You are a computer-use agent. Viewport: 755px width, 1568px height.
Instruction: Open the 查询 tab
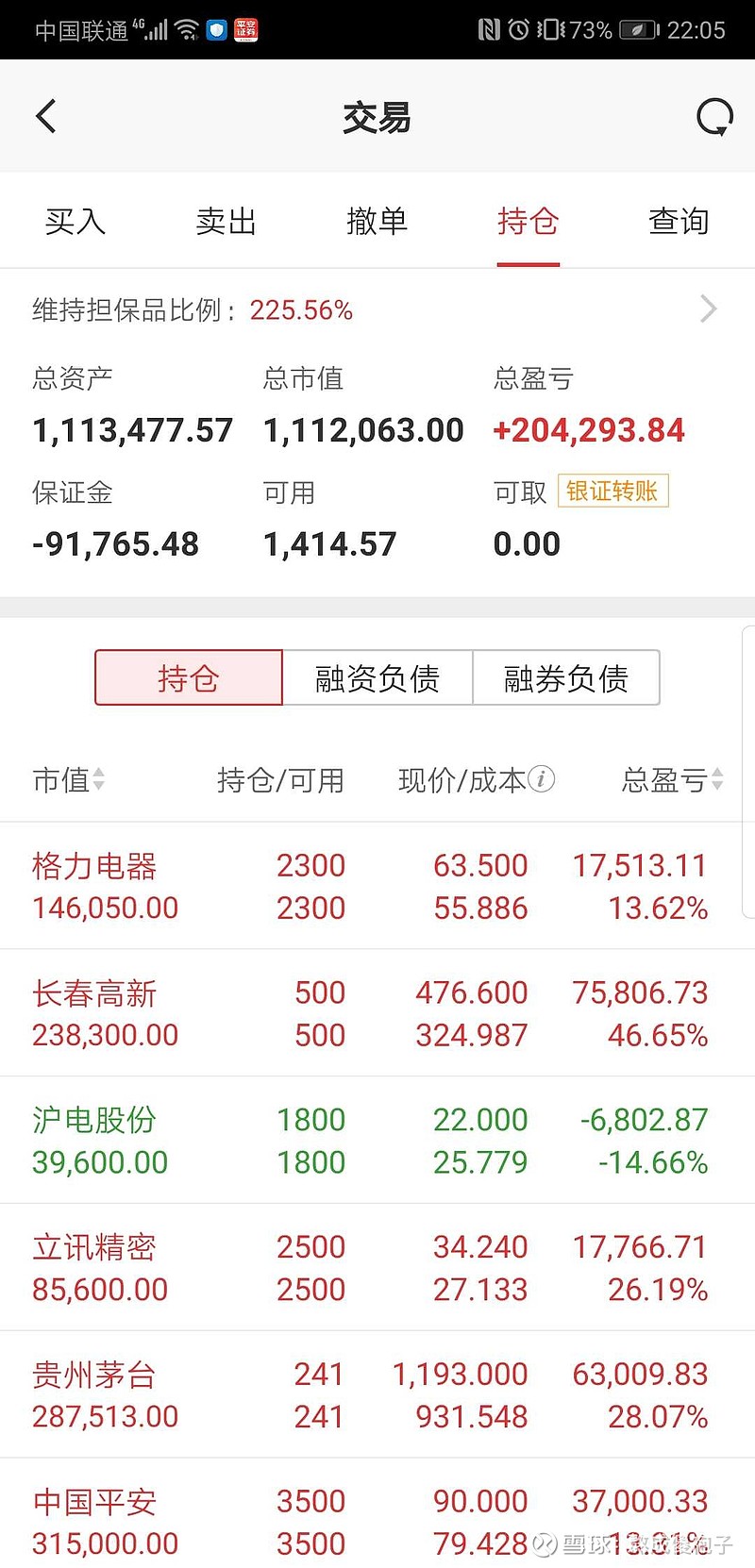point(678,221)
